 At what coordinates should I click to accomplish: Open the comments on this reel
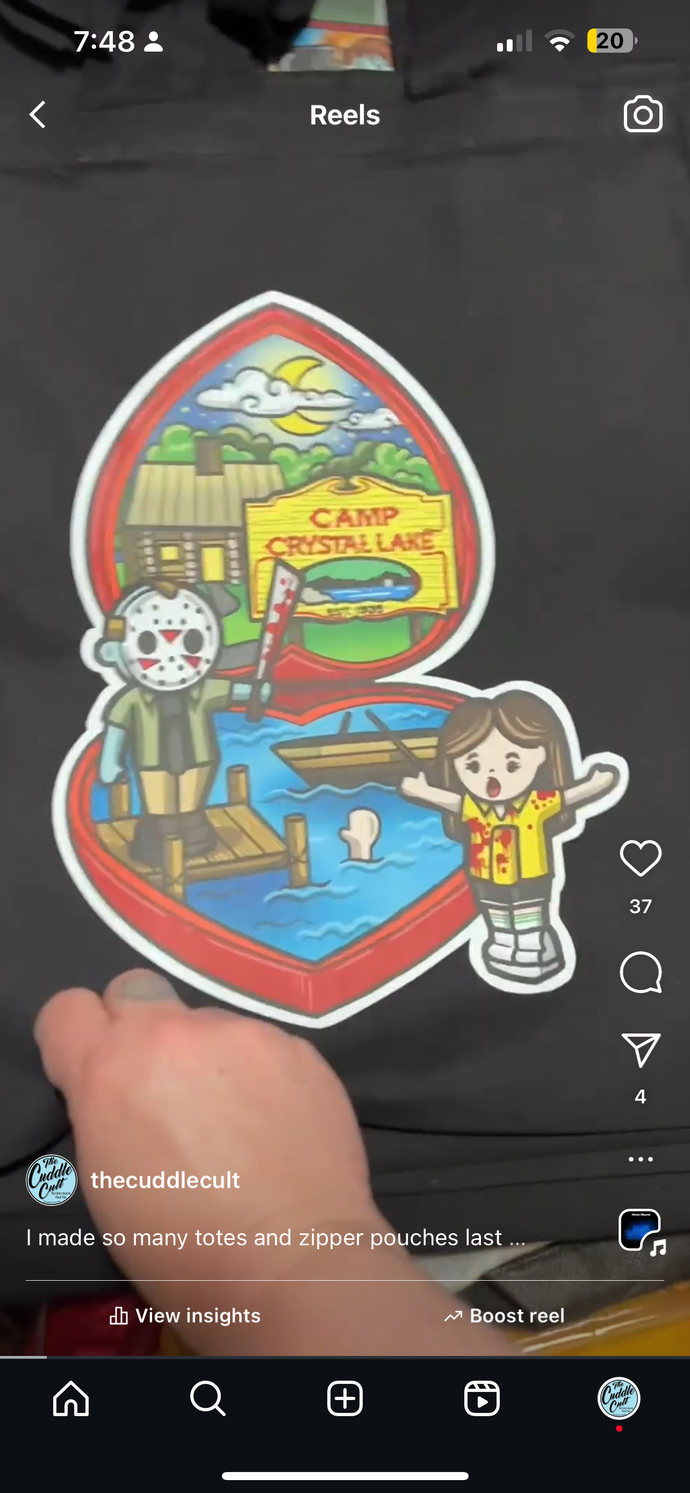click(x=640, y=971)
